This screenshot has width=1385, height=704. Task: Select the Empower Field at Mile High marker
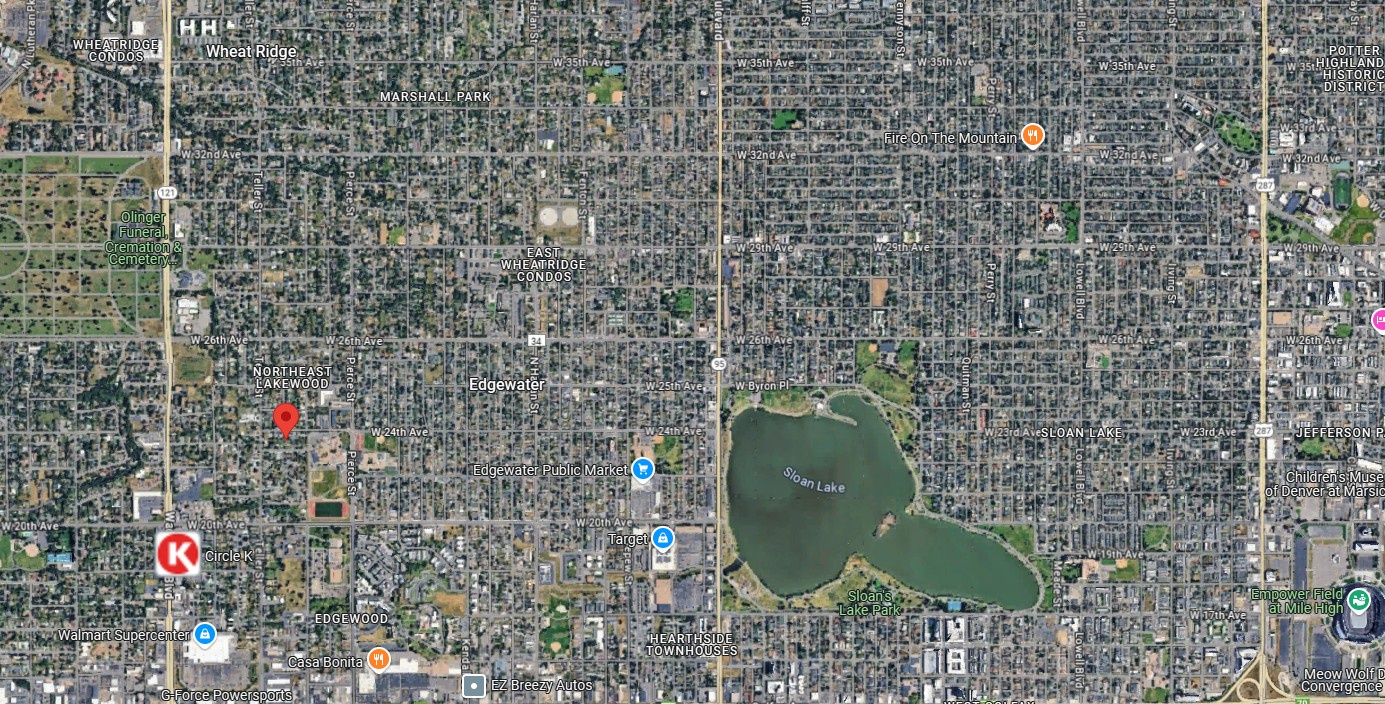(1358, 600)
